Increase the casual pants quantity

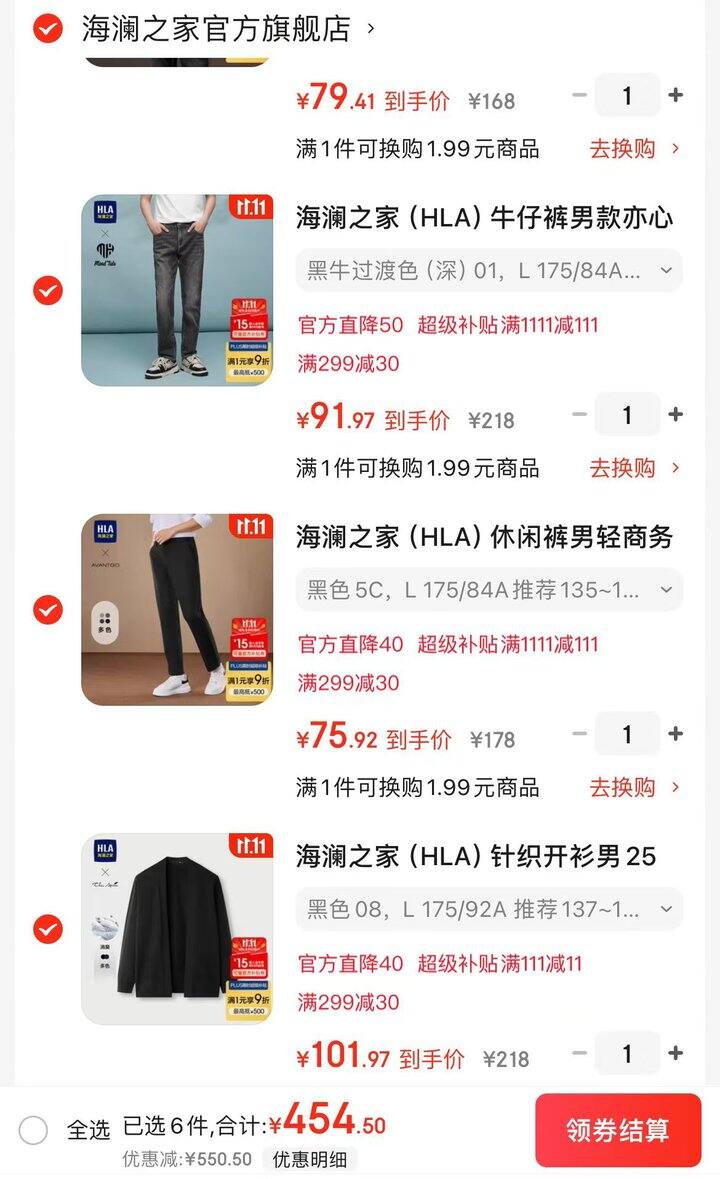676,733
